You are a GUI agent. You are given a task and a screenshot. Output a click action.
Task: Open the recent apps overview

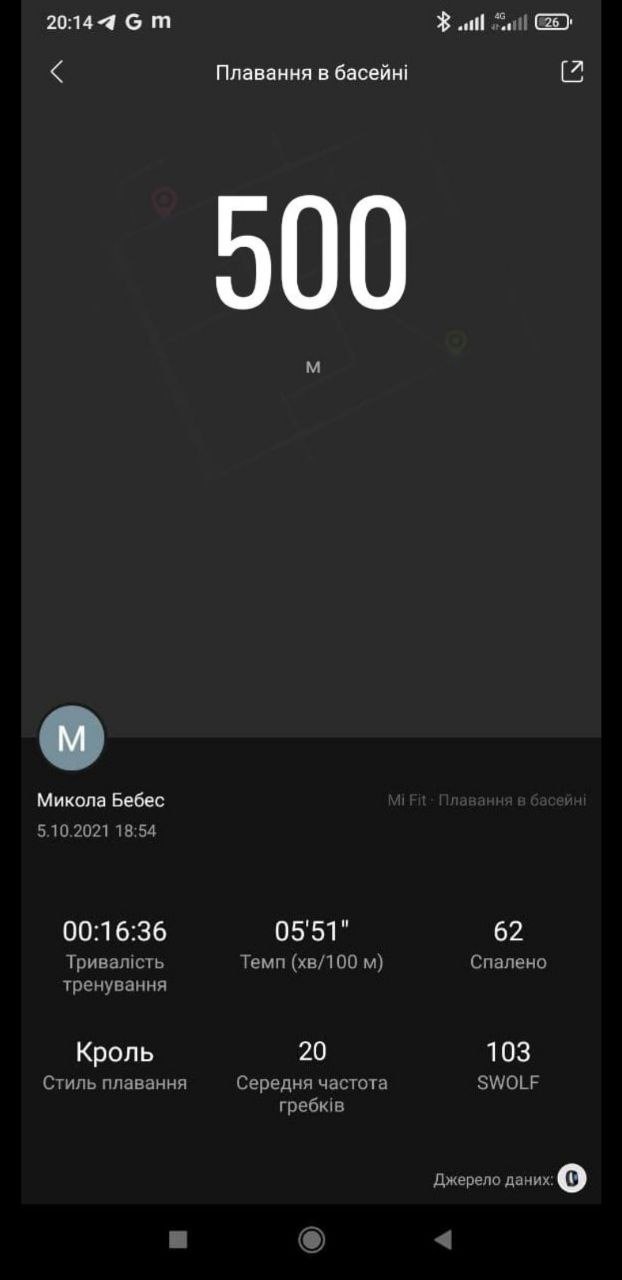coord(178,1240)
